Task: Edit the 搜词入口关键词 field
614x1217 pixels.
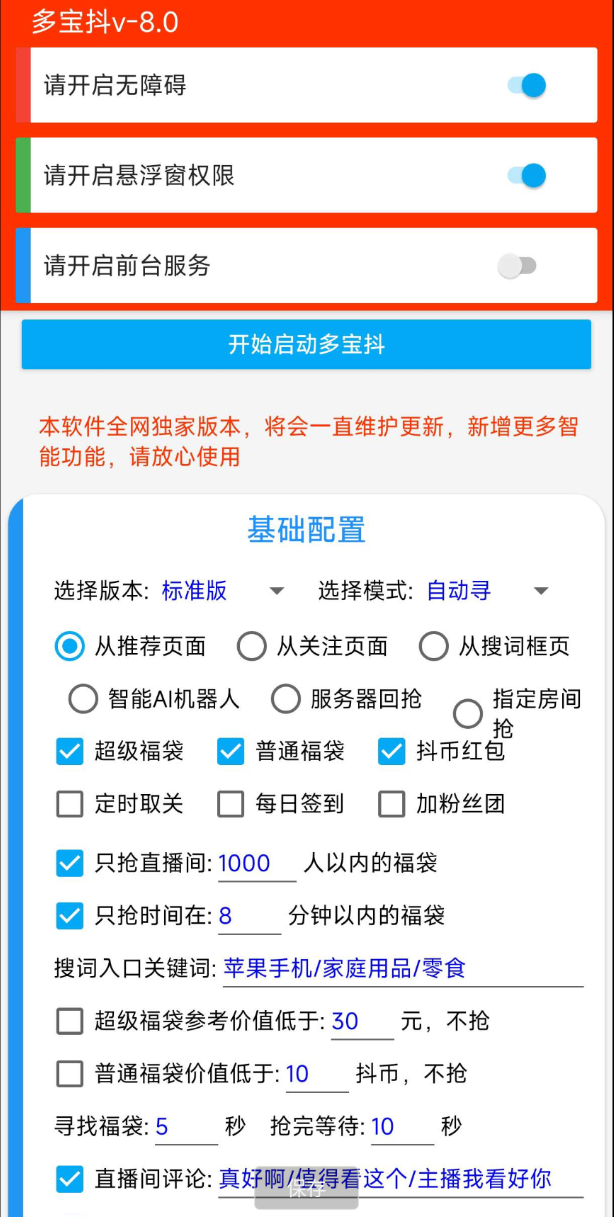Action: tap(400, 968)
